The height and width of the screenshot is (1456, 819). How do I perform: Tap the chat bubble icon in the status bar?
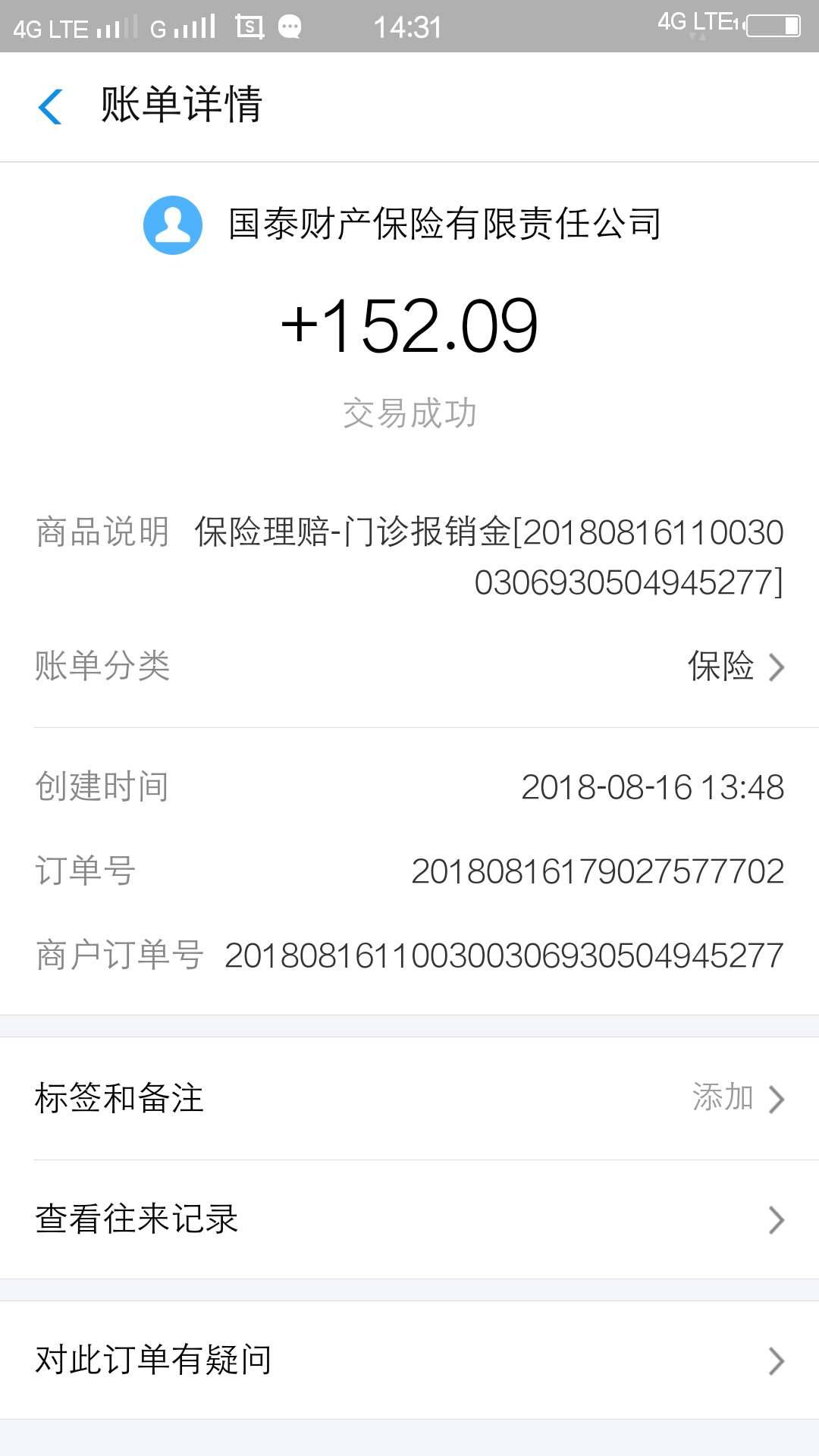(290, 25)
